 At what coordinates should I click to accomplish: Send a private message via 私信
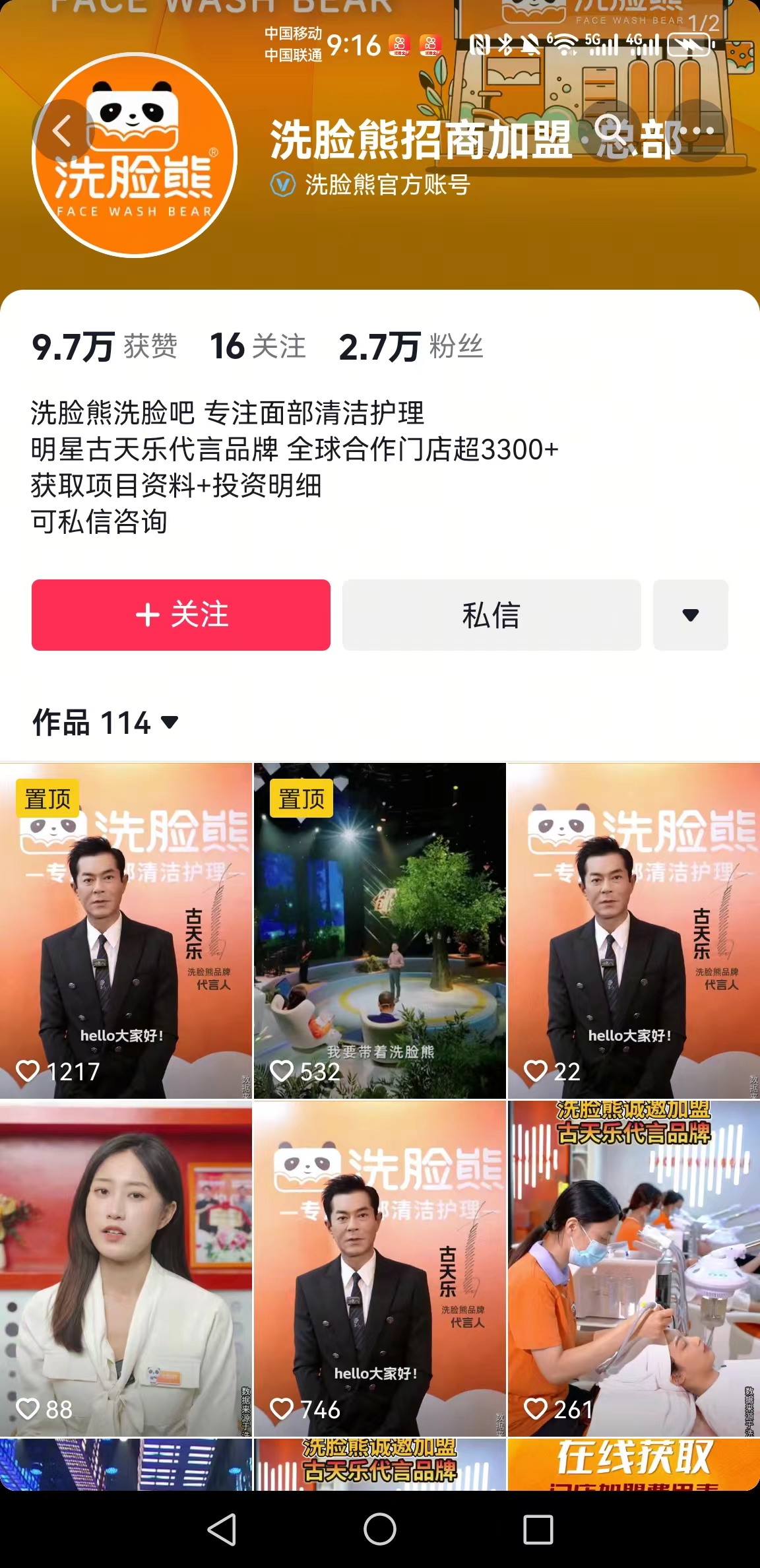[491, 615]
